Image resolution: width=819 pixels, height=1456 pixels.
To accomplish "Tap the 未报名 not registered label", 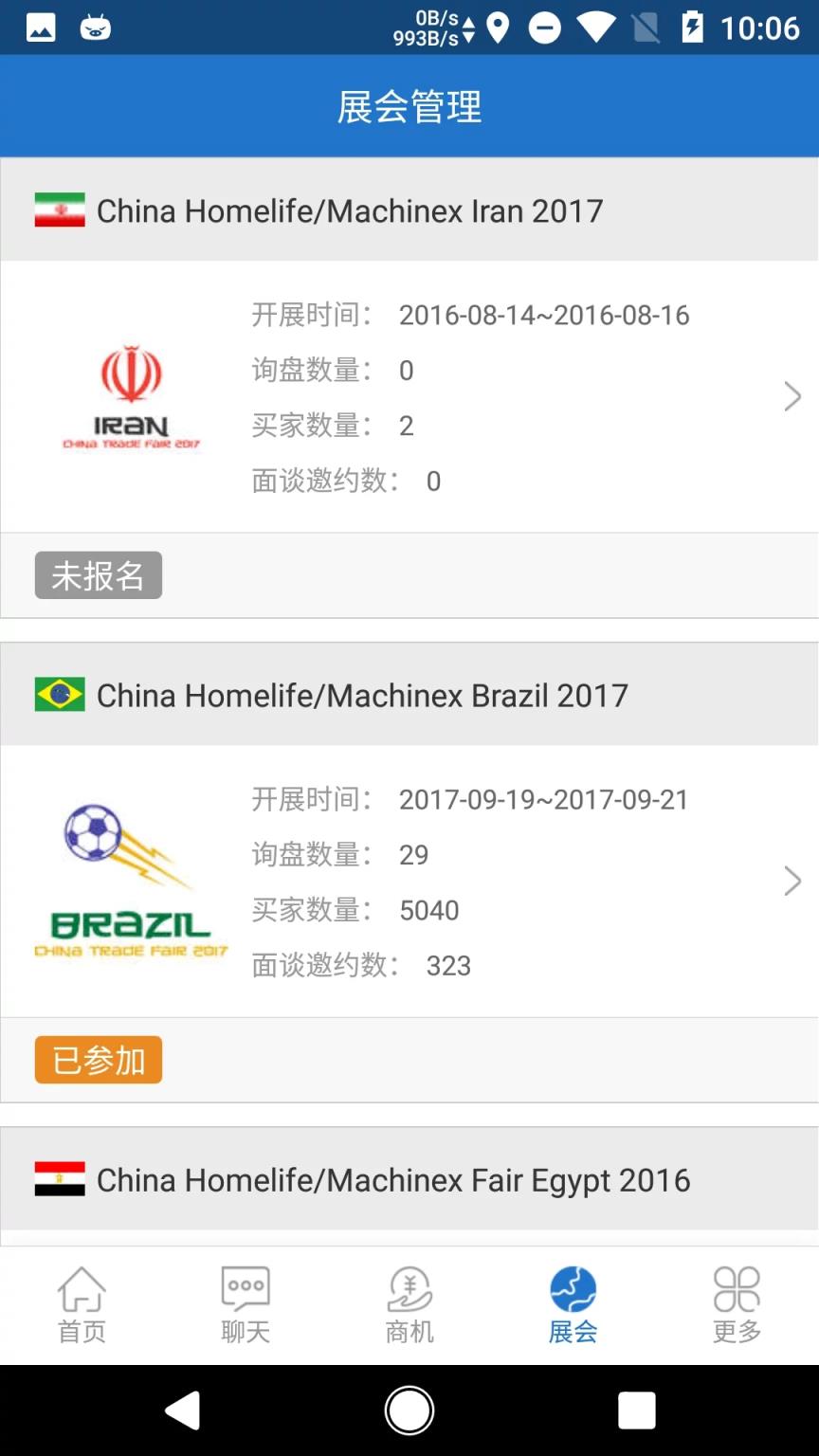I will tap(98, 574).
